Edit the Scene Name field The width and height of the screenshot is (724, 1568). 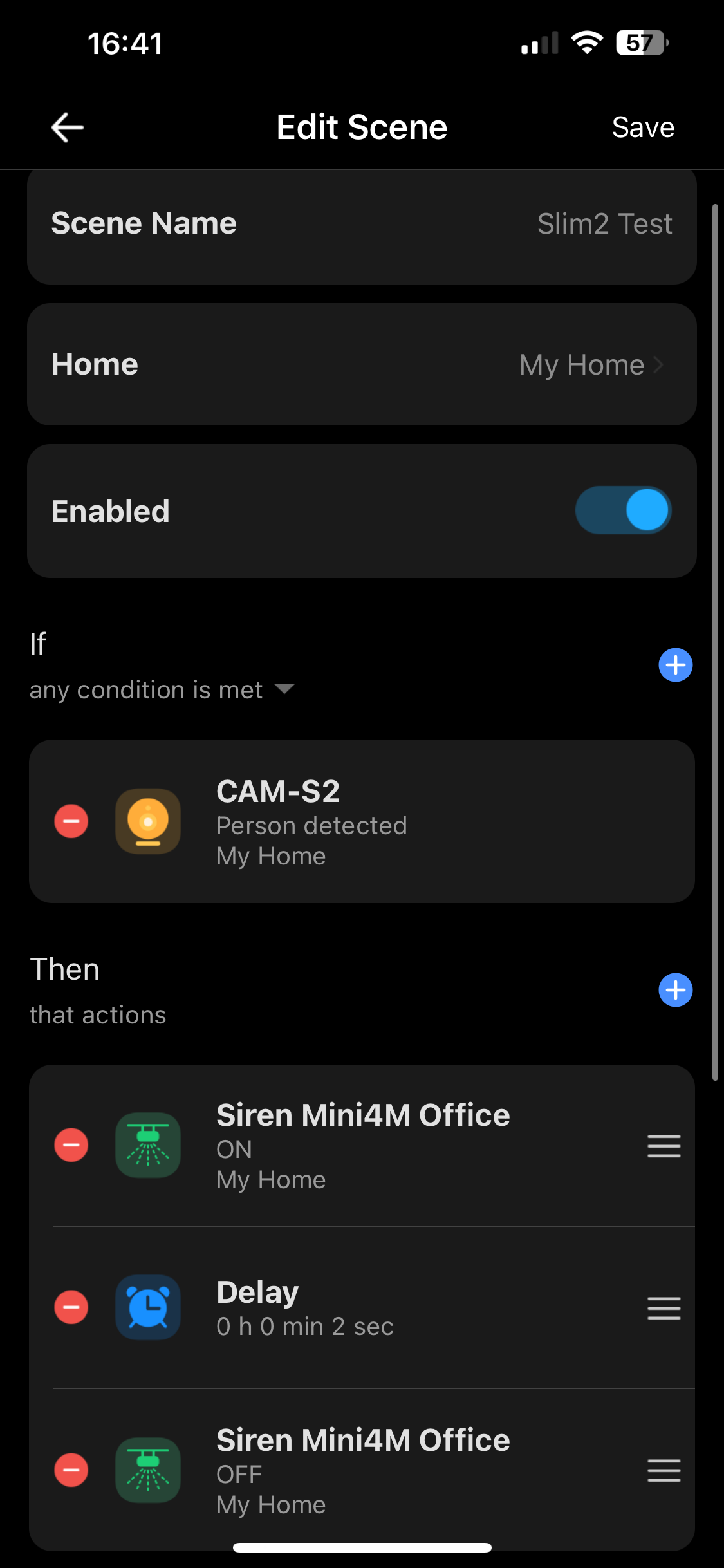pos(362,224)
